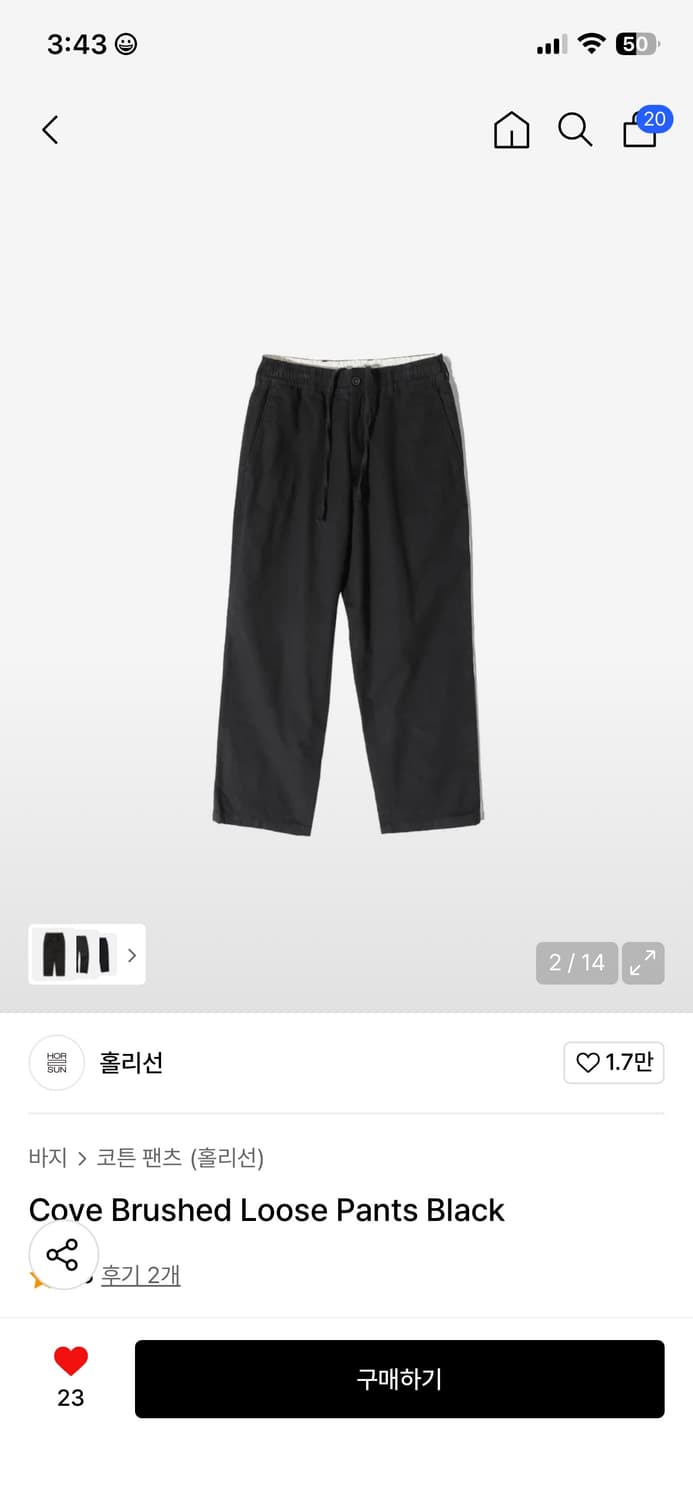Screen dimensions: 693x1500
Task: Open the search magnifier
Action: coord(575,130)
